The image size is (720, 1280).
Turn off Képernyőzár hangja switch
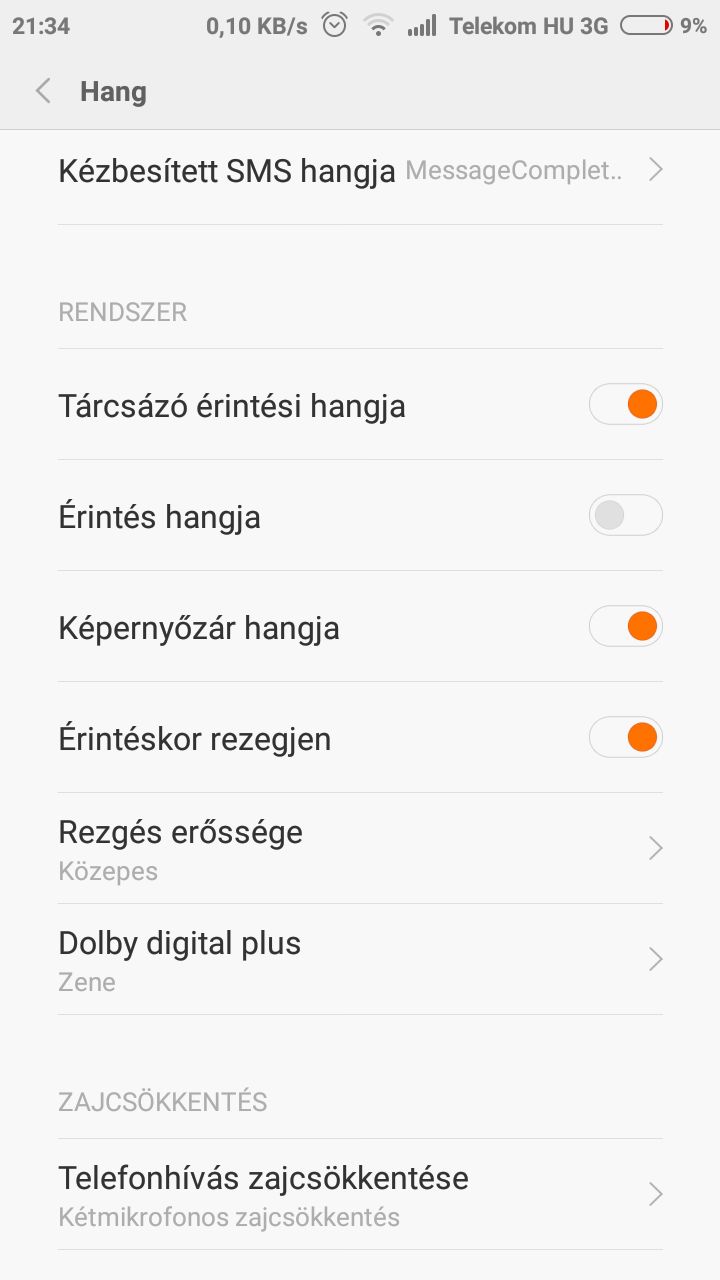click(x=626, y=626)
